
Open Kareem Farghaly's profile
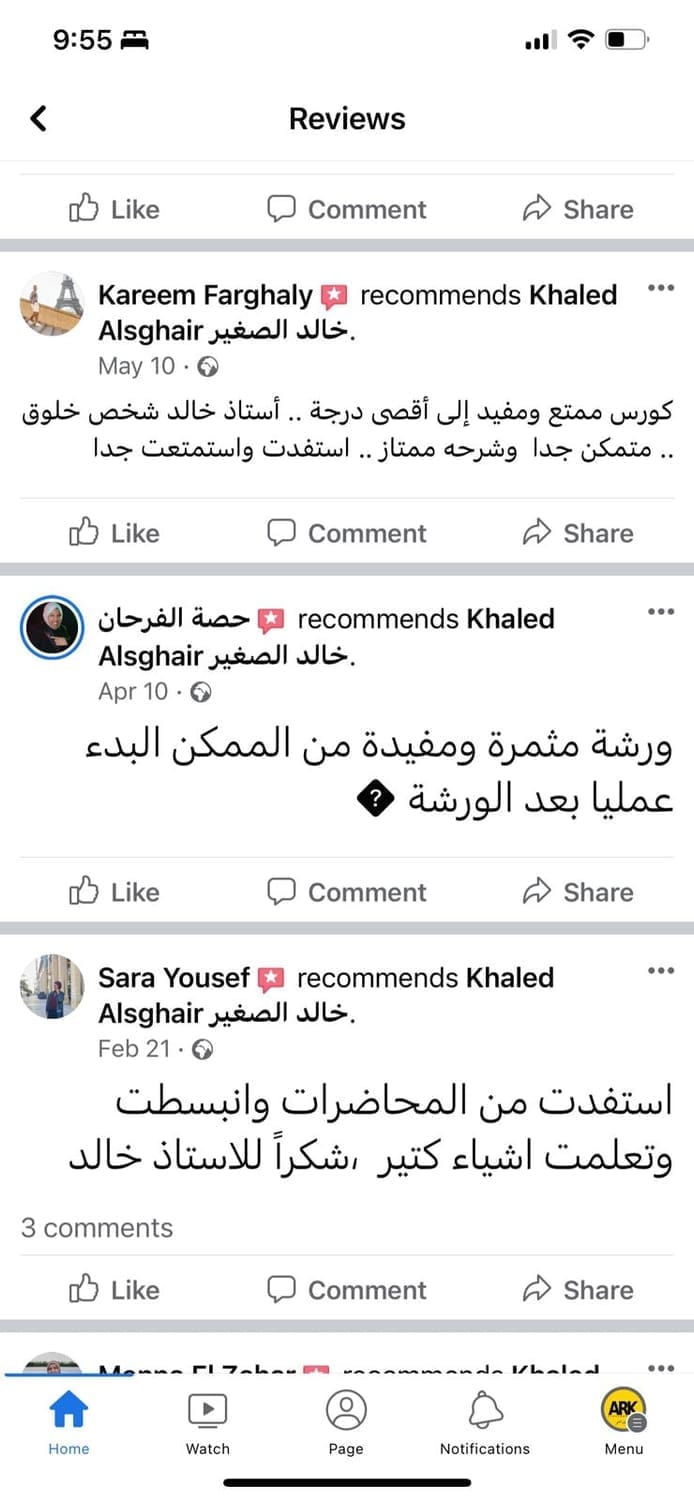[205, 296]
